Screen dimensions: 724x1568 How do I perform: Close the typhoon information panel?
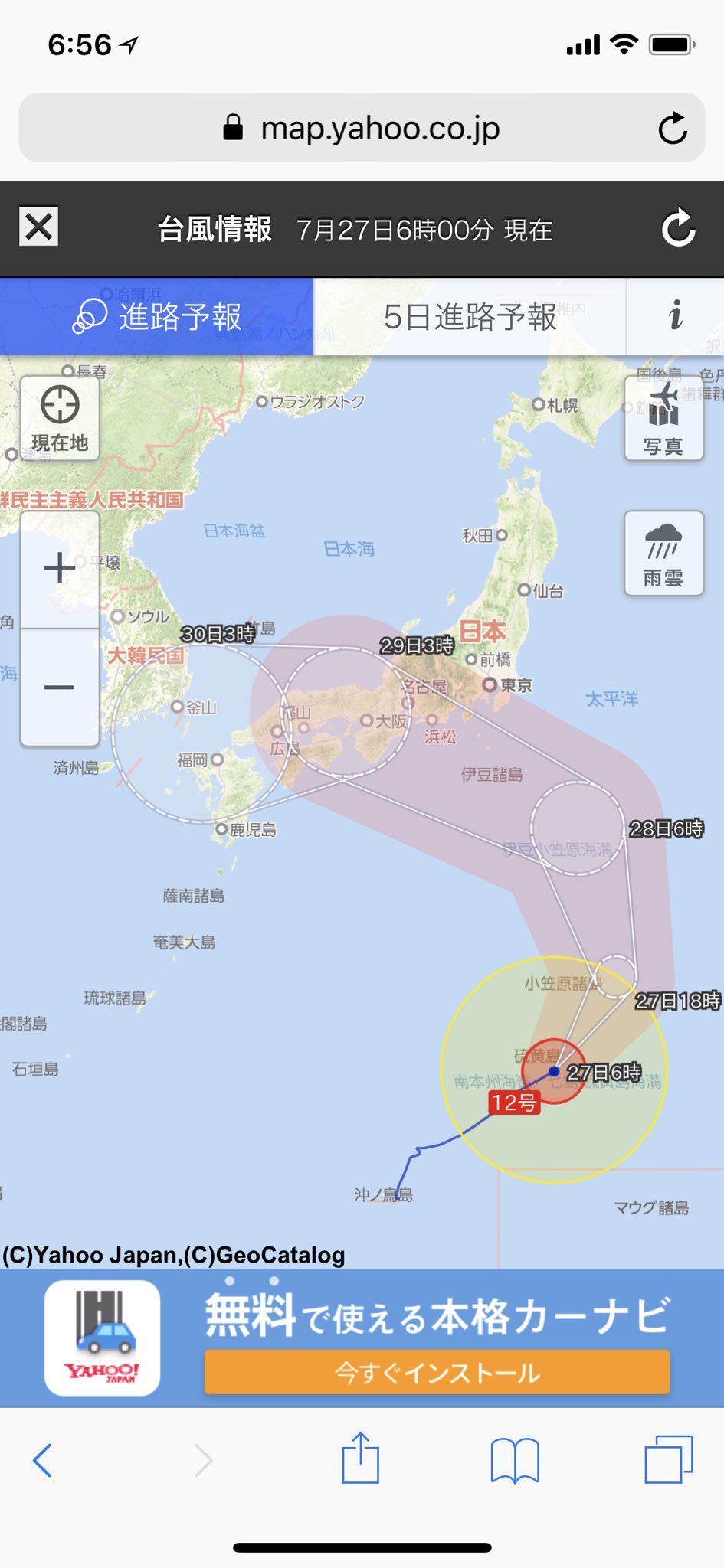pyautogui.click(x=39, y=227)
